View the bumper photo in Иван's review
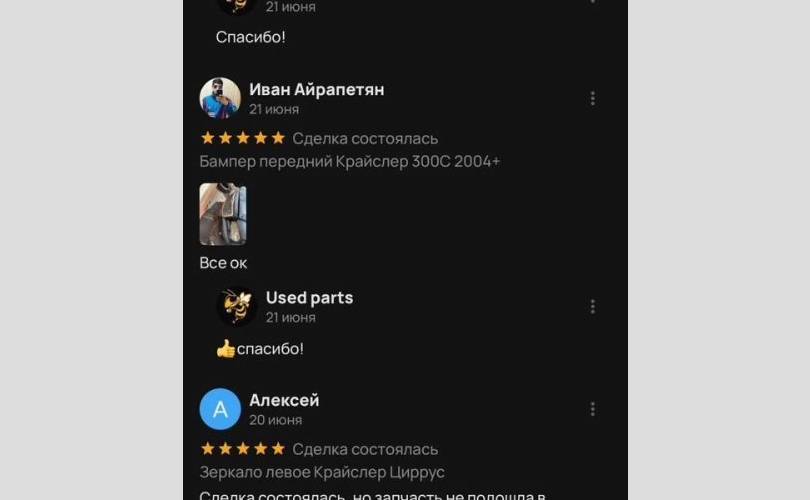The image size is (810, 500). pos(222,214)
